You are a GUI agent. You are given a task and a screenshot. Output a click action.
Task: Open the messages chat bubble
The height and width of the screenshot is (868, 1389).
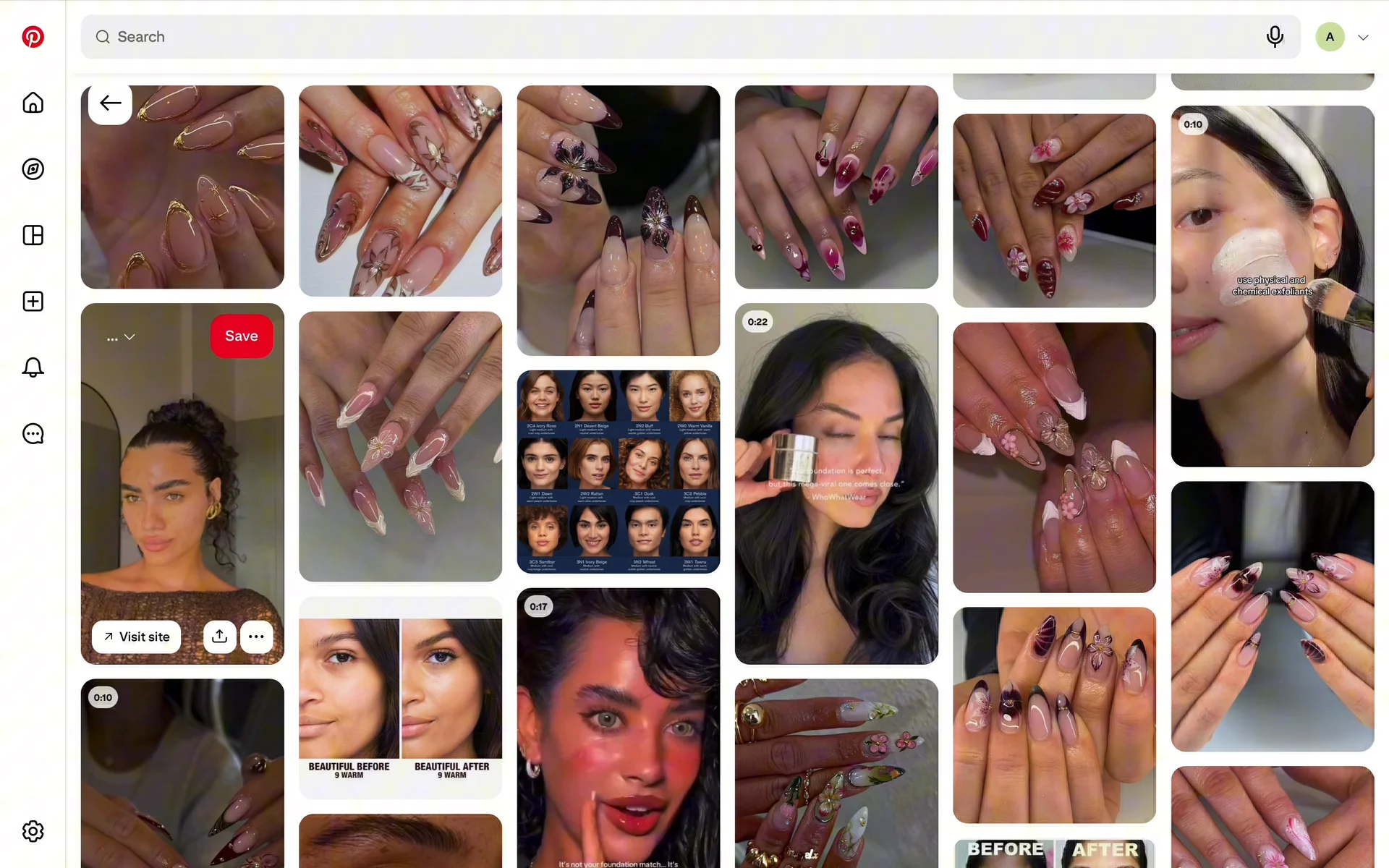click(33, 434)
